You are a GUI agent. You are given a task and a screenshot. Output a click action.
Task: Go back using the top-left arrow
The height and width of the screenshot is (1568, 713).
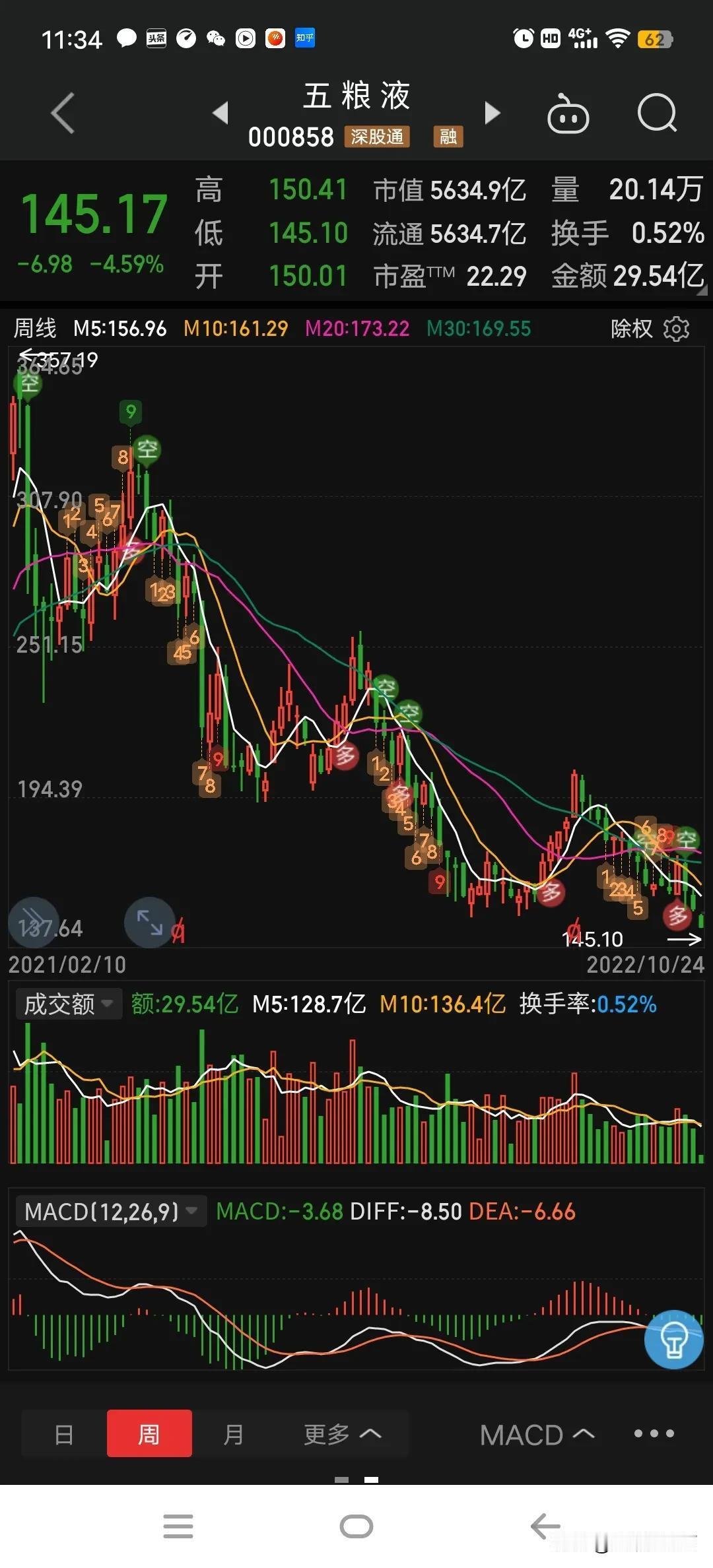coord(62,114)
